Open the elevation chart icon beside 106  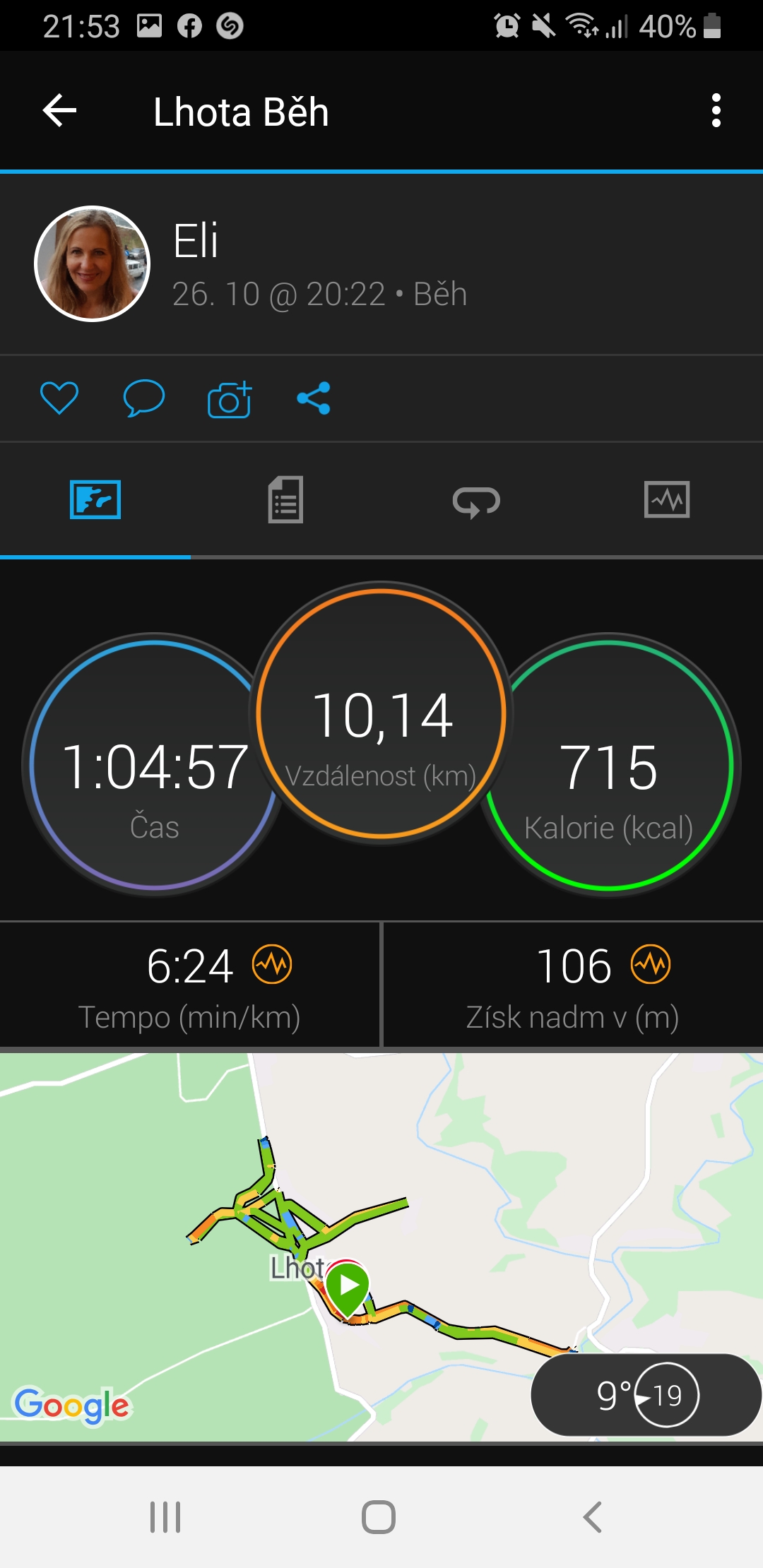pos(651,964)
